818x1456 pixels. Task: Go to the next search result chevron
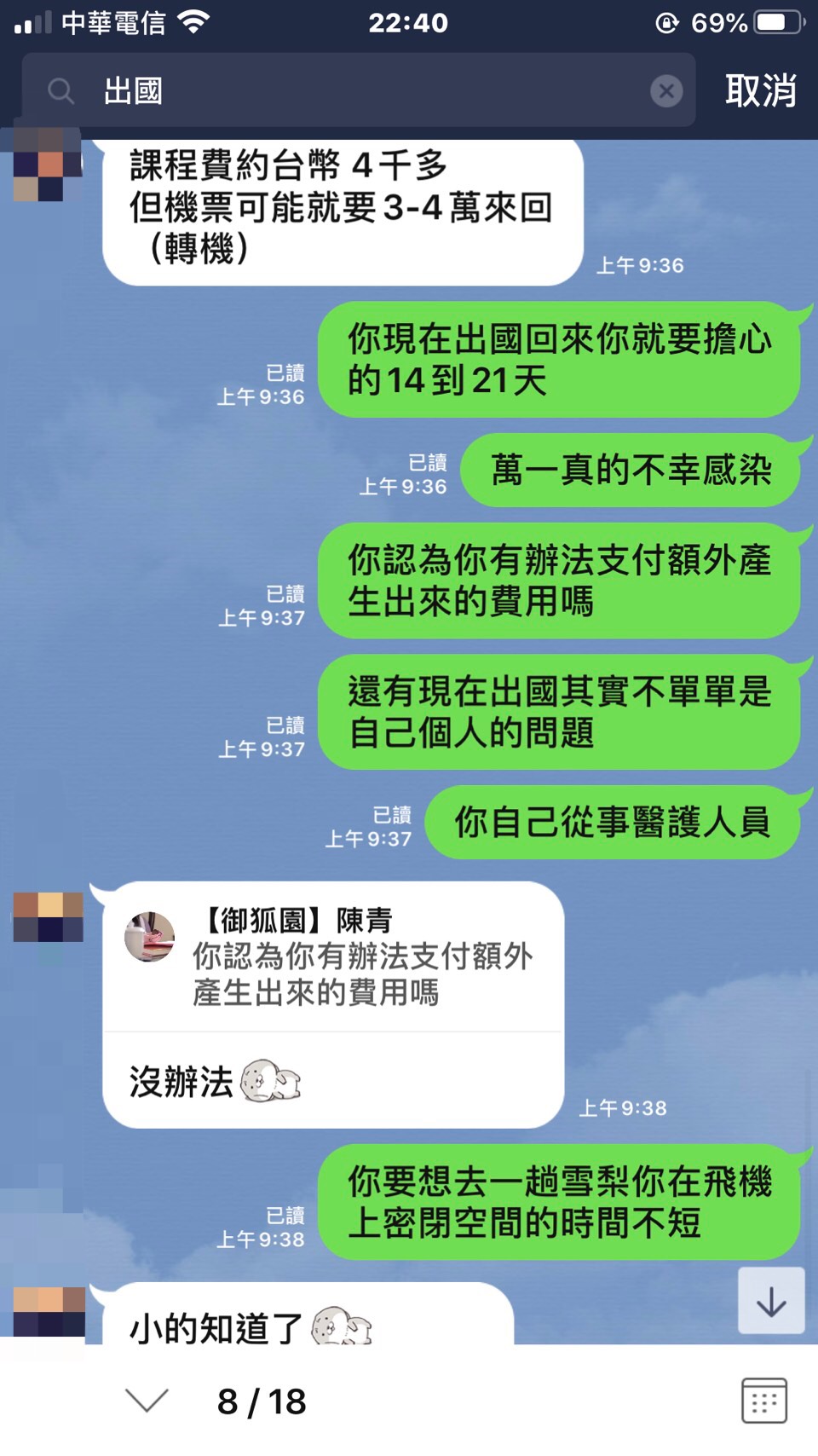147,1401
